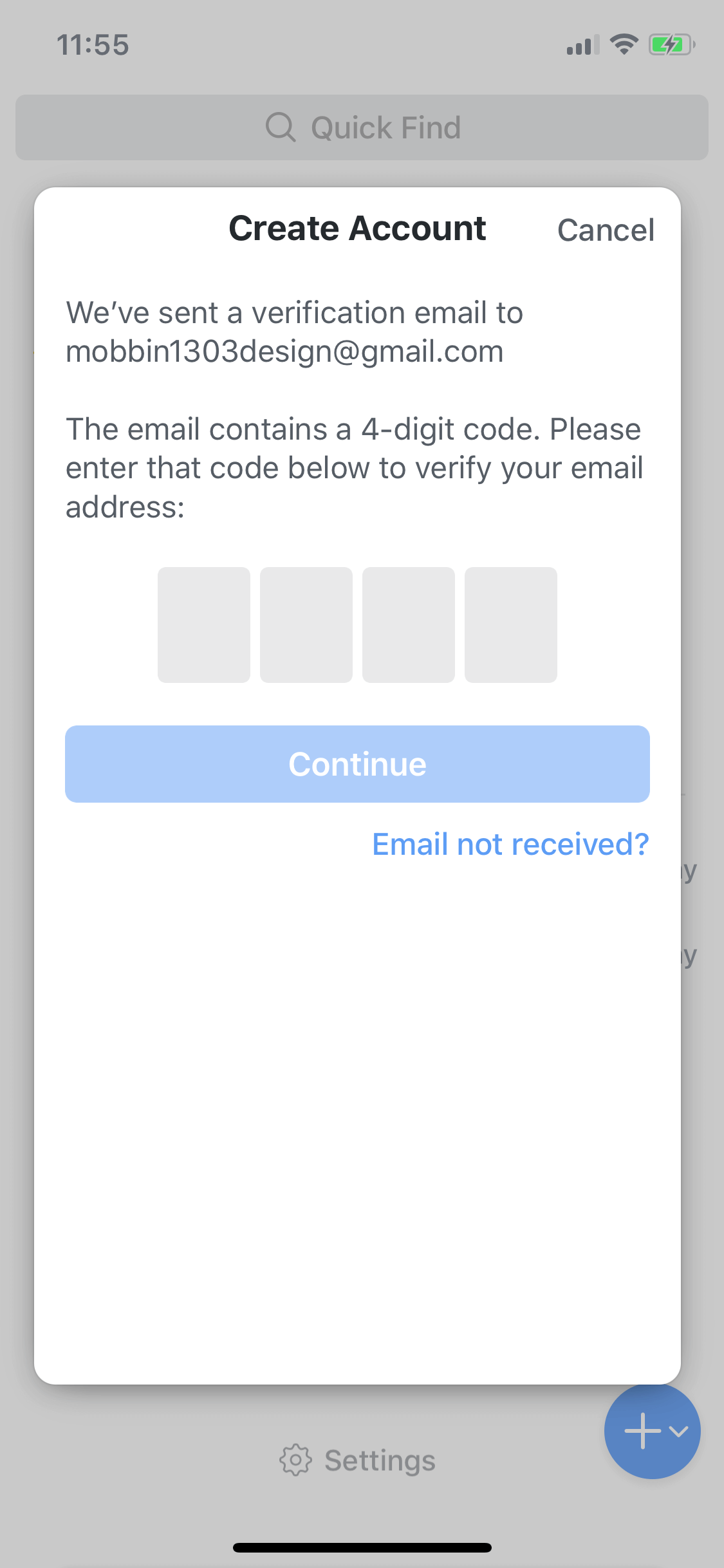Focus the third code digit box

coord(409,624)
